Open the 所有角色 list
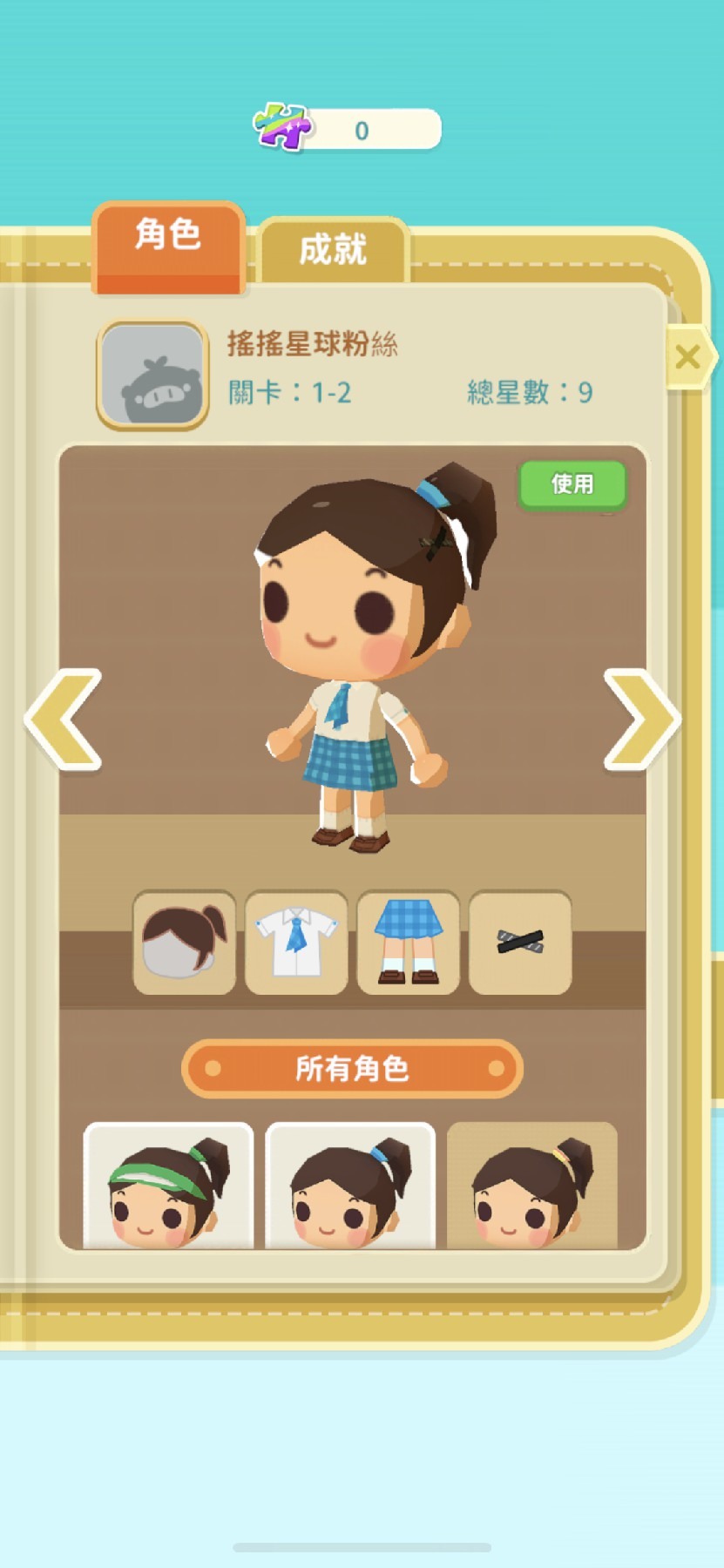Screen dimensions: 724x1568 352,1068
